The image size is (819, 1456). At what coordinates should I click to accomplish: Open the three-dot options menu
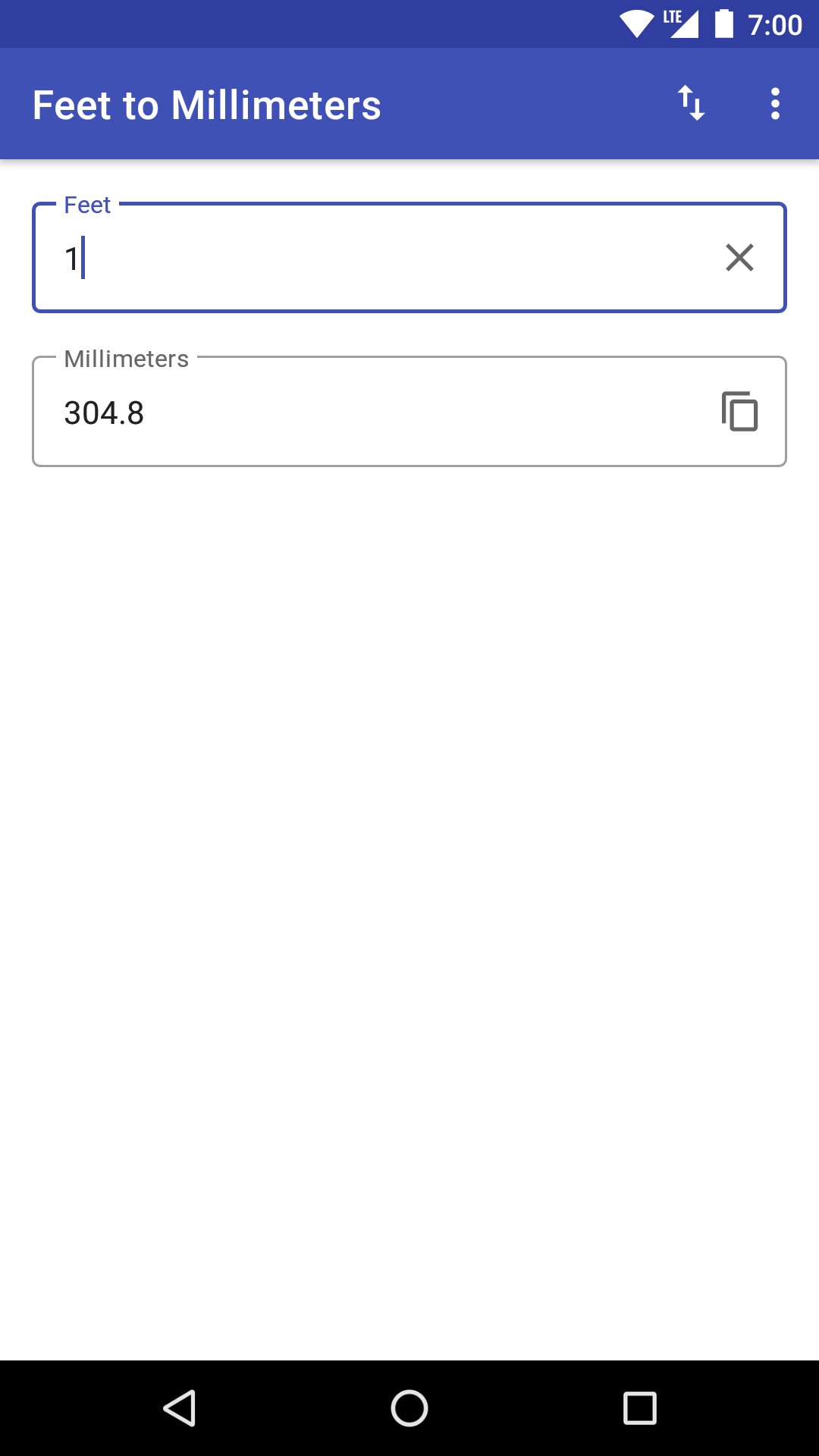tap(775, 104)
